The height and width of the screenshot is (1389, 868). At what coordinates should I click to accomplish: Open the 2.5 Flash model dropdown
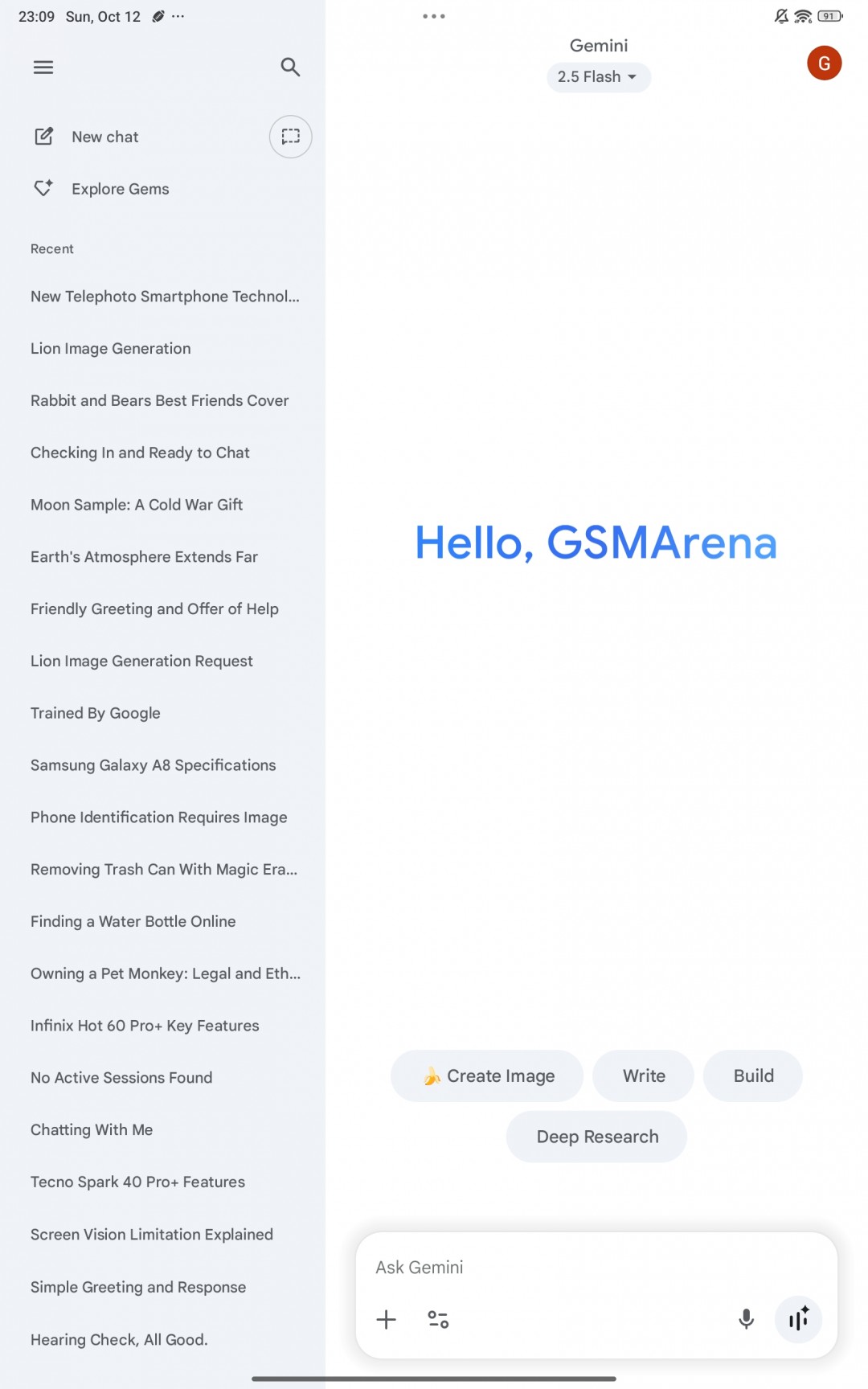[x=598, y=77]
